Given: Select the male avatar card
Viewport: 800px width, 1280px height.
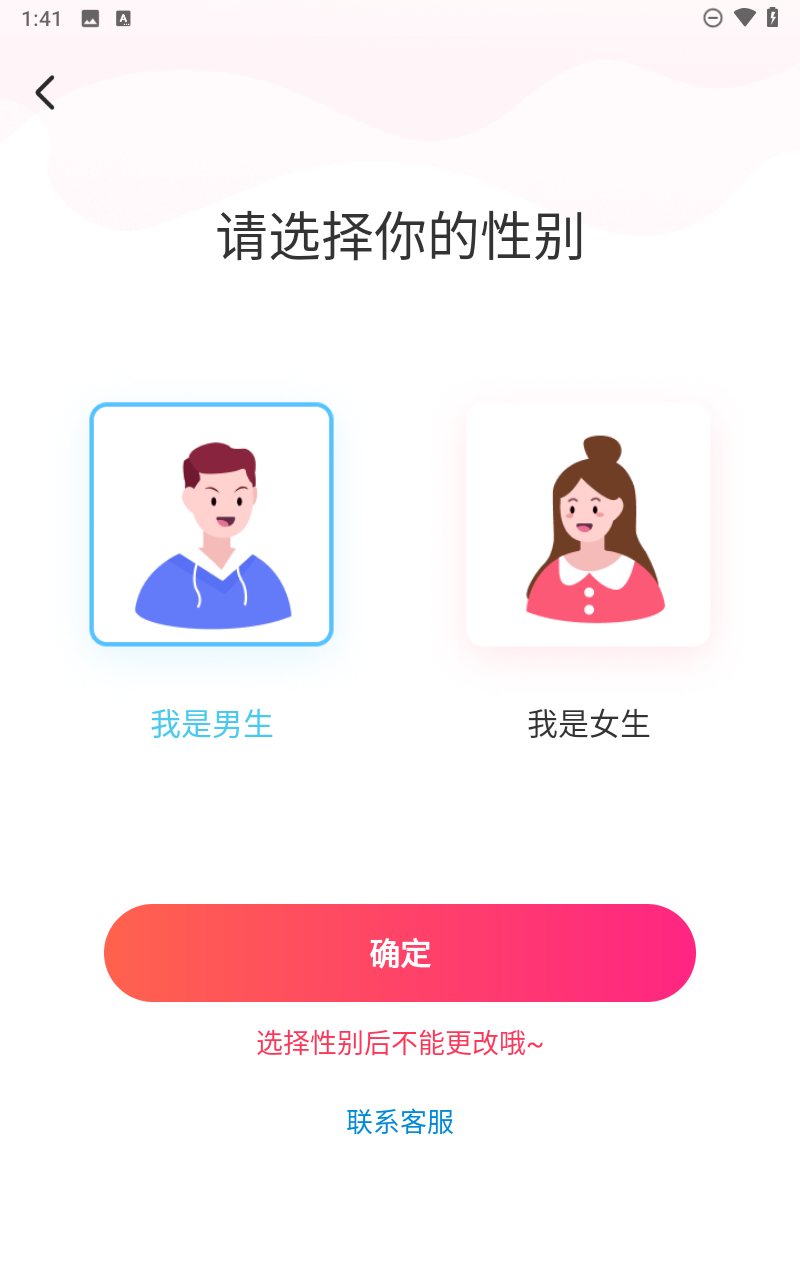Looking at the screenshot, I should click(x=211, y=525).
